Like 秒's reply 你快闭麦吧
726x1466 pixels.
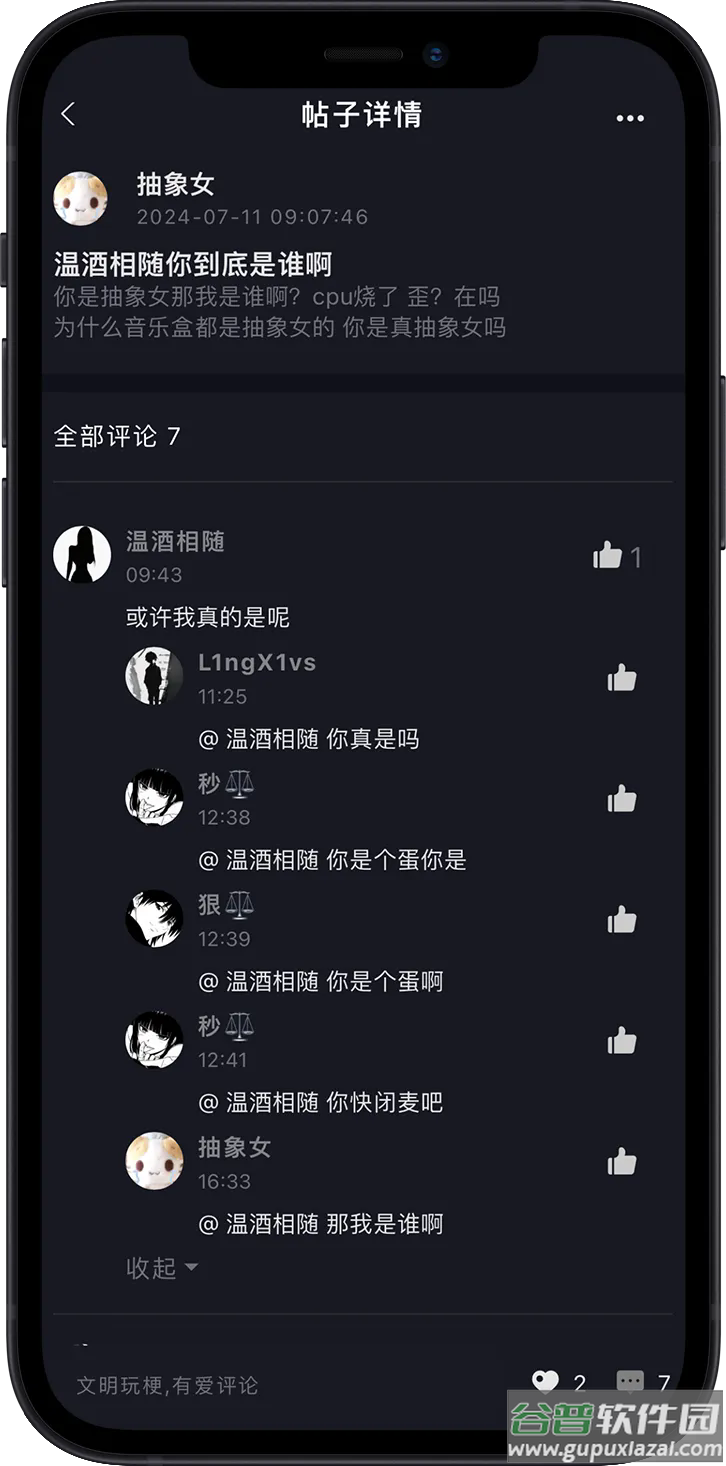click(622, 1042)
